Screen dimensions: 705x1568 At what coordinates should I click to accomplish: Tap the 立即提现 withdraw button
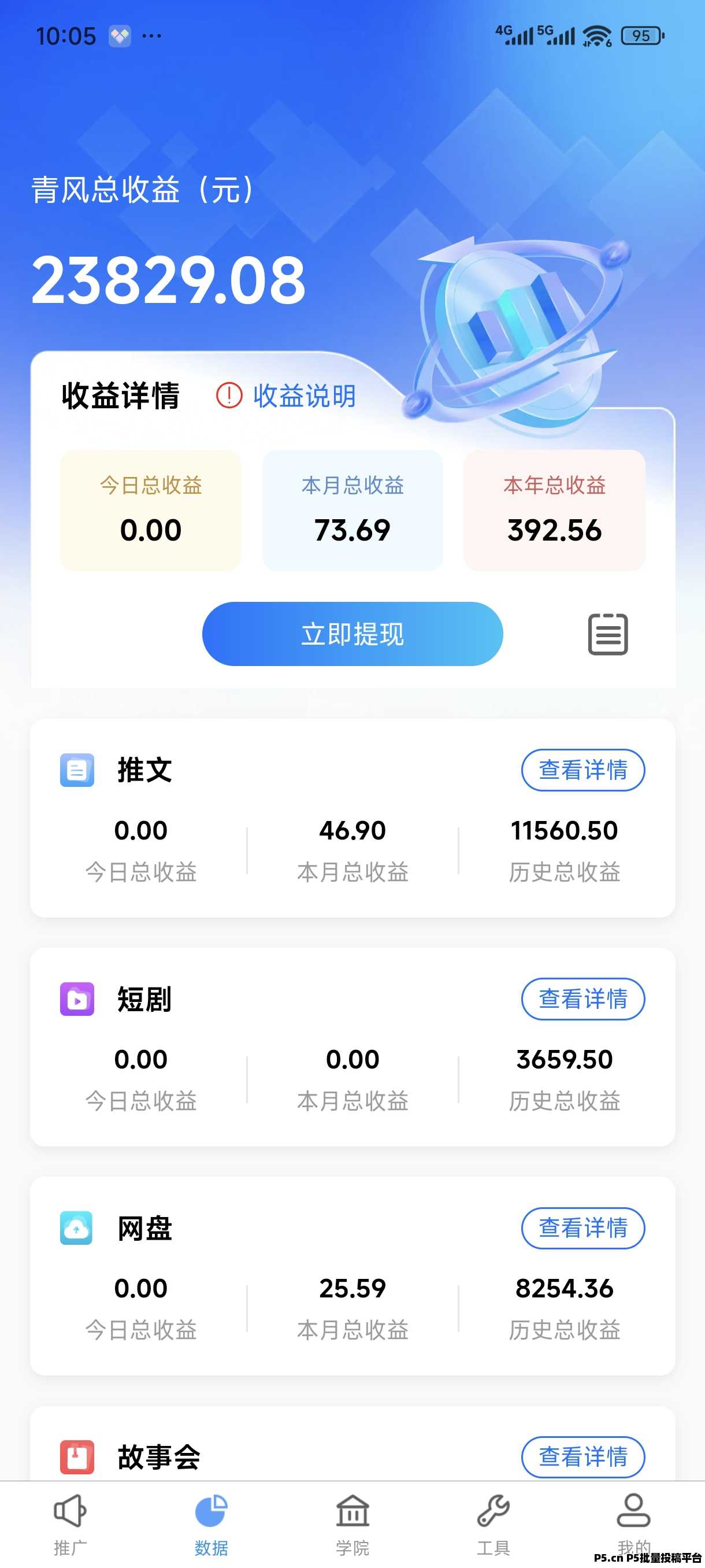(352, 634)
